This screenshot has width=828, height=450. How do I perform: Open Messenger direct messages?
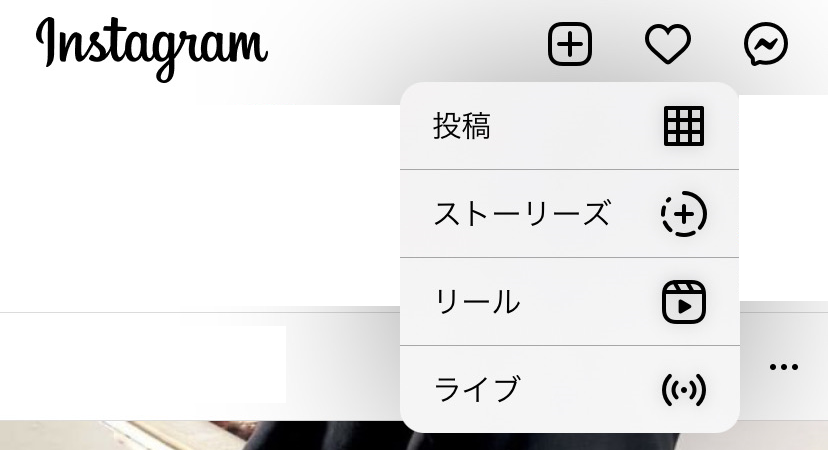[x=766, y=44]
